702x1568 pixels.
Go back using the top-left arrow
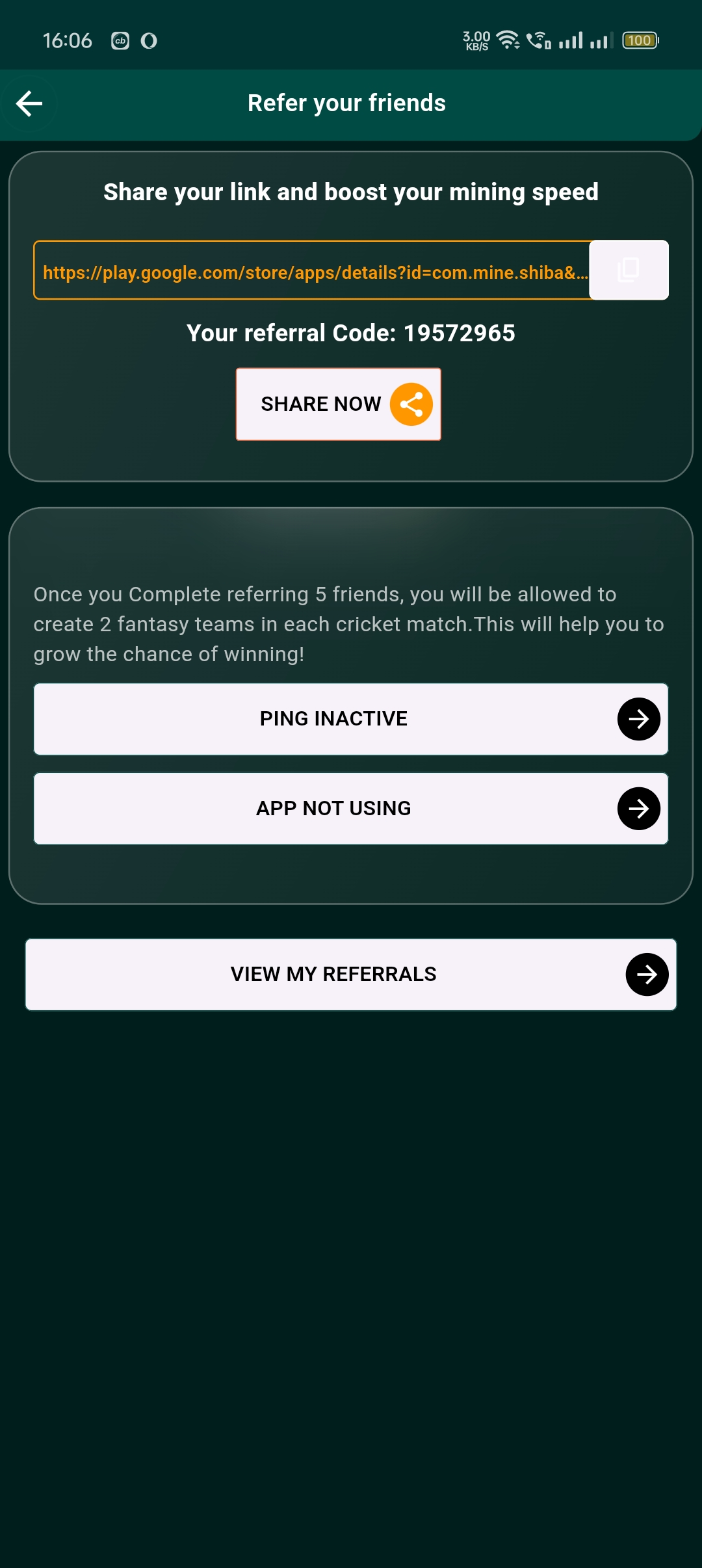pyautogui.click(x=29, y=104)
